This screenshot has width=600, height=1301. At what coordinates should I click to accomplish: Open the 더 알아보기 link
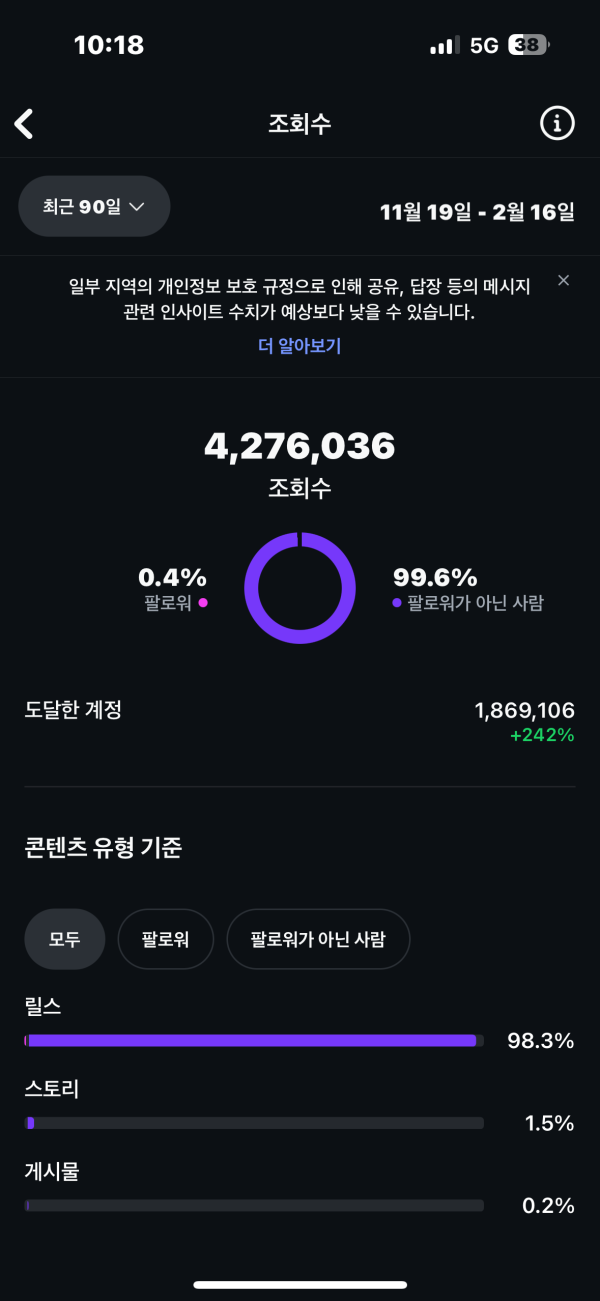click(300, 346)
